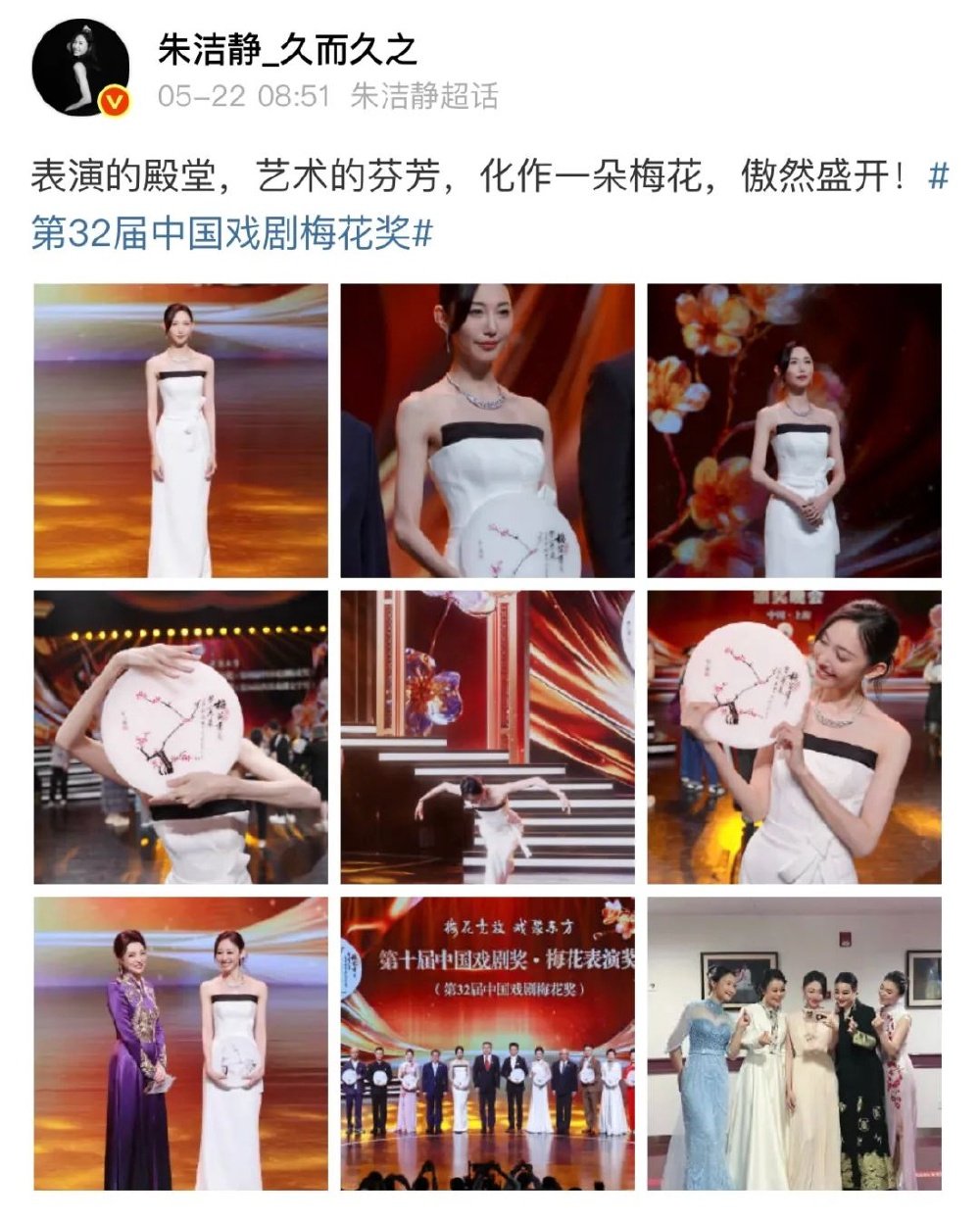Screen dimensions: 980x1220
Task: View the bowing-on-stage staircase photo
Action: pyautogui.click(x=487, y=737)
